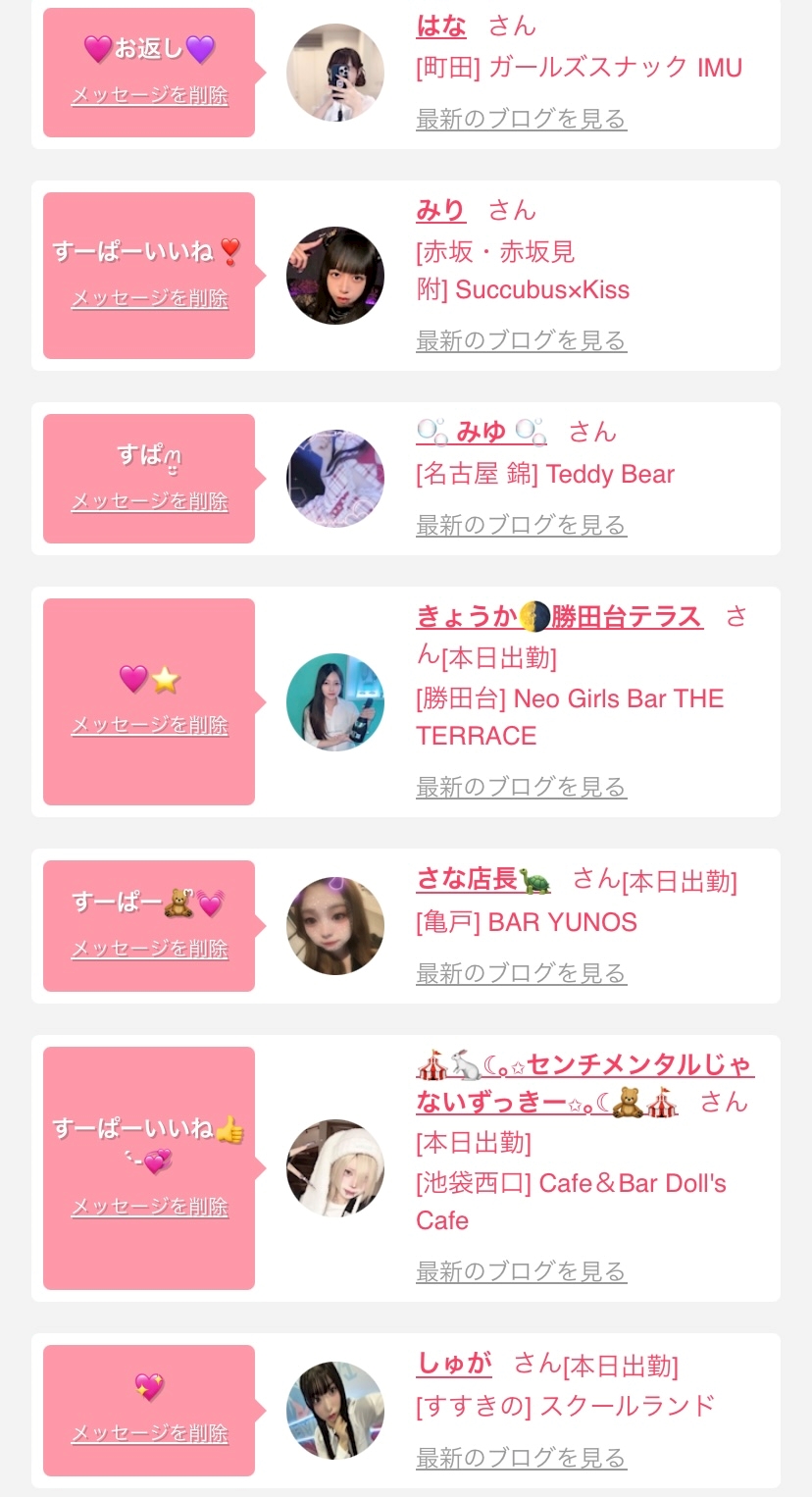Open みり's profile name link

coord(440,210)
